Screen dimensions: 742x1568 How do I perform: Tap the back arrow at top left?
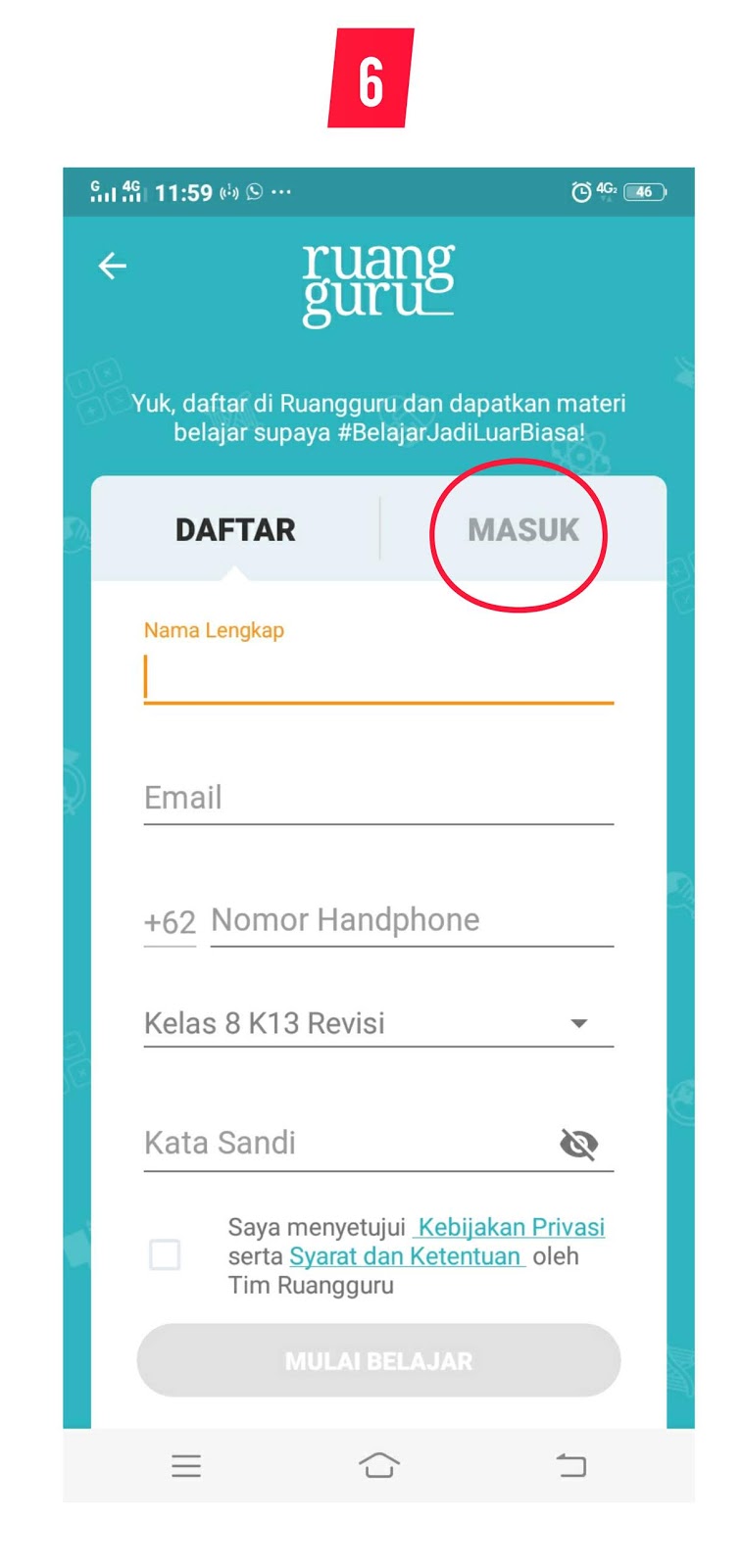coord(112,266)
